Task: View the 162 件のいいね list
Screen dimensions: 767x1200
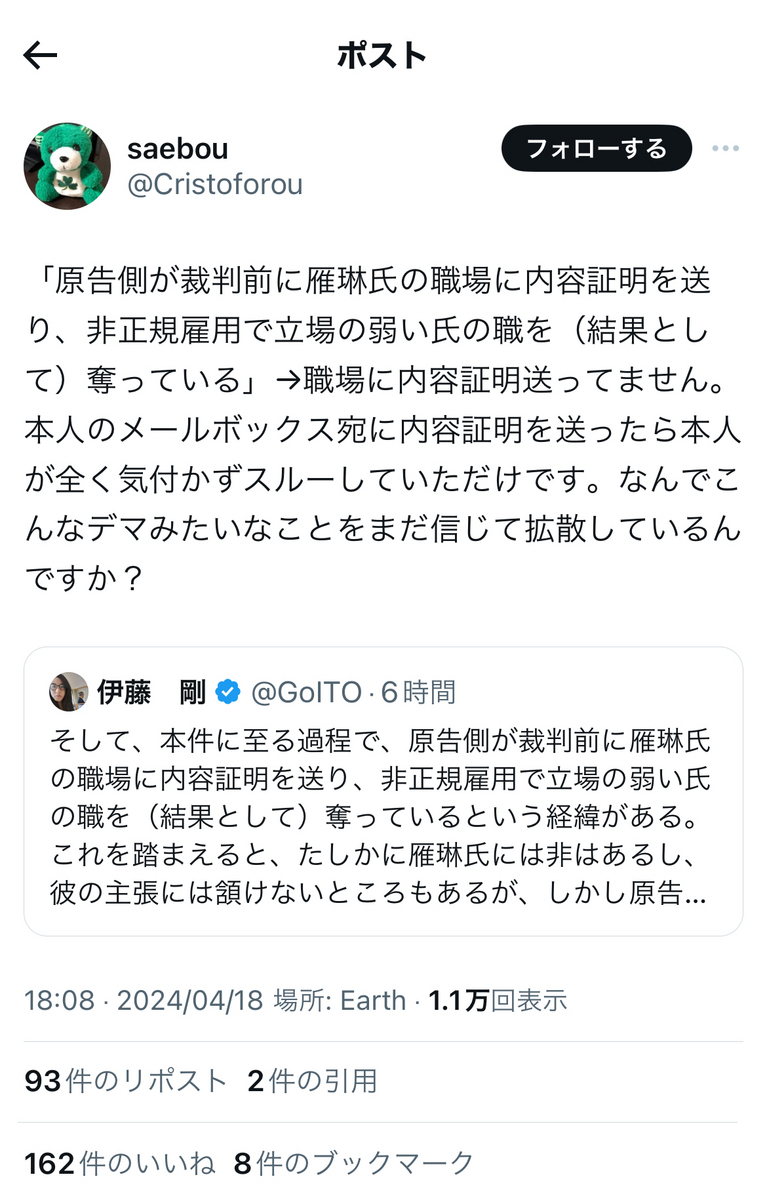Action: pos(120,1163)
